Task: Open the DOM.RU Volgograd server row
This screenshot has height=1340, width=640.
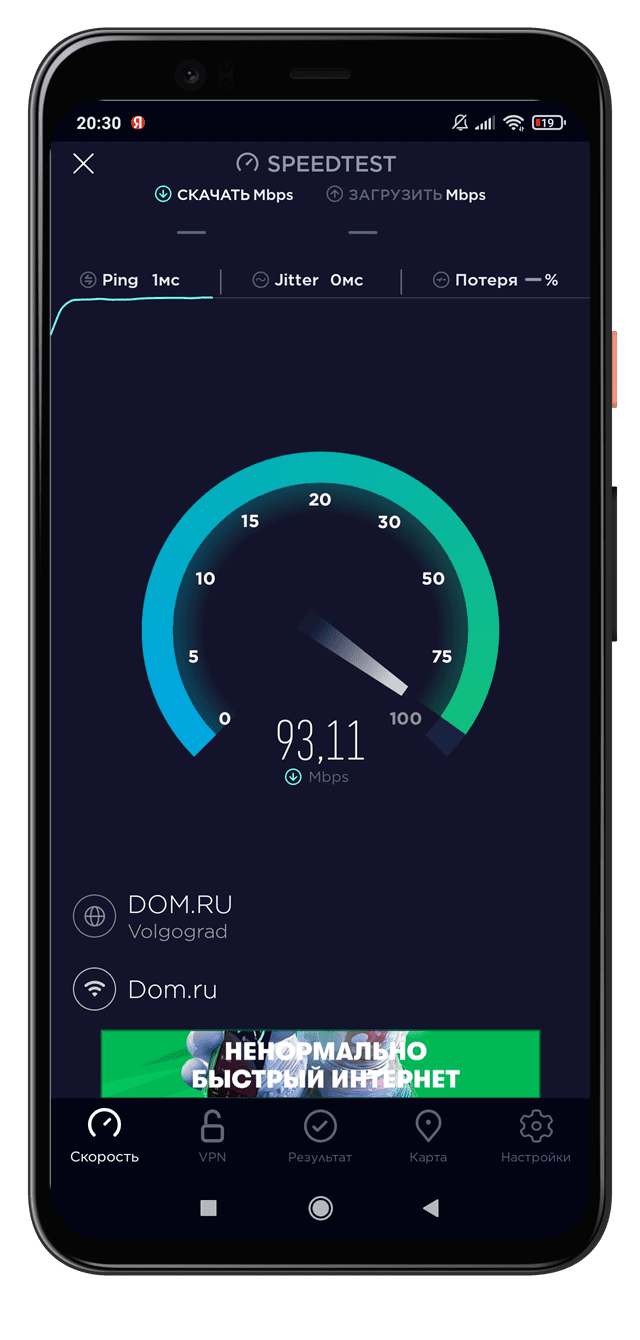Action: click(x=180, y=917)
